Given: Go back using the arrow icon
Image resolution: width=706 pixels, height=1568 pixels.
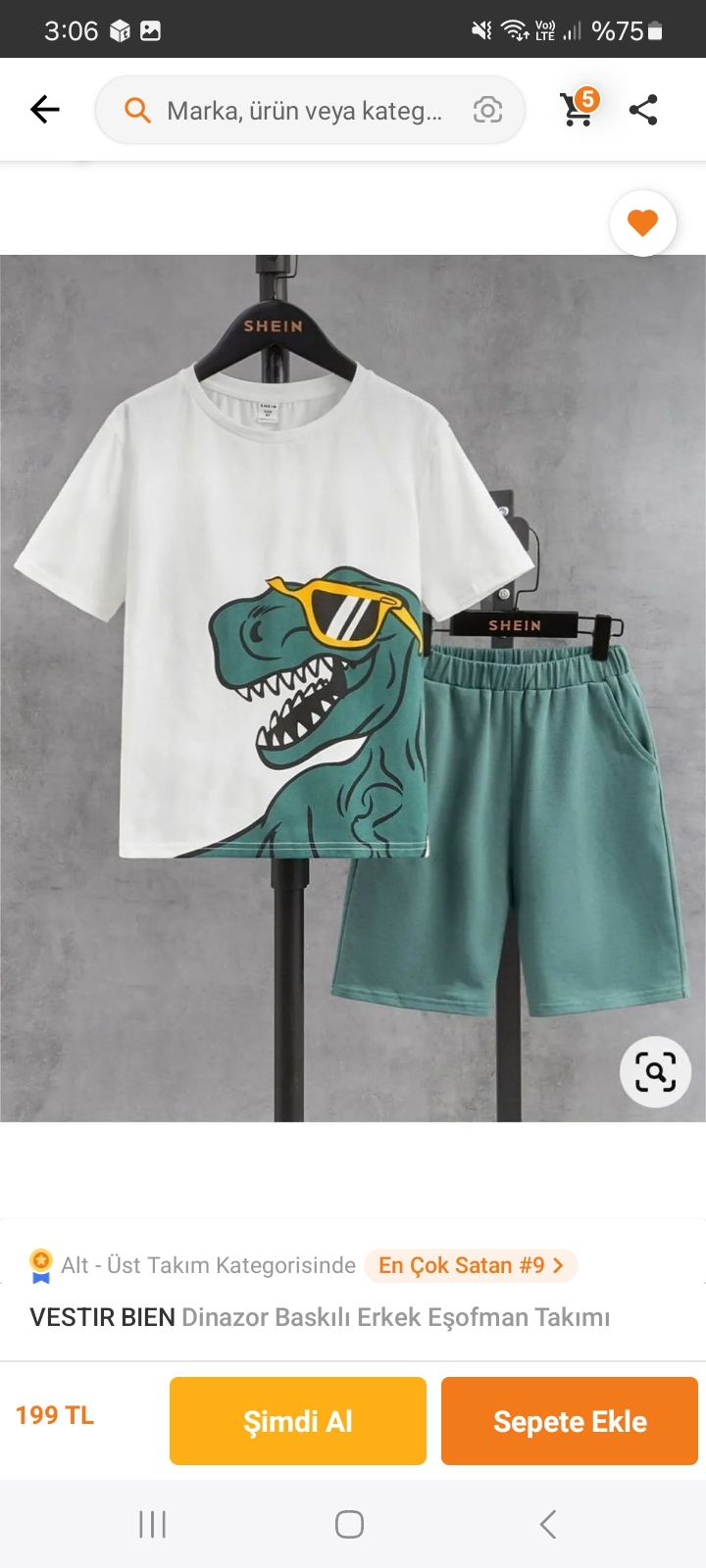Looking at the screenshot, I should tap(45, 110).
